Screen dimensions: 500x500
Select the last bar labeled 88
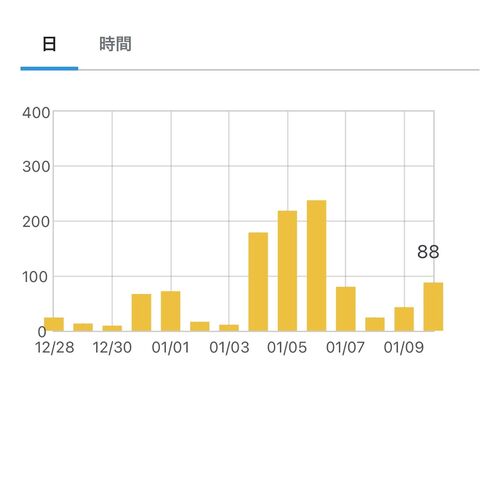tap(433, 307)
